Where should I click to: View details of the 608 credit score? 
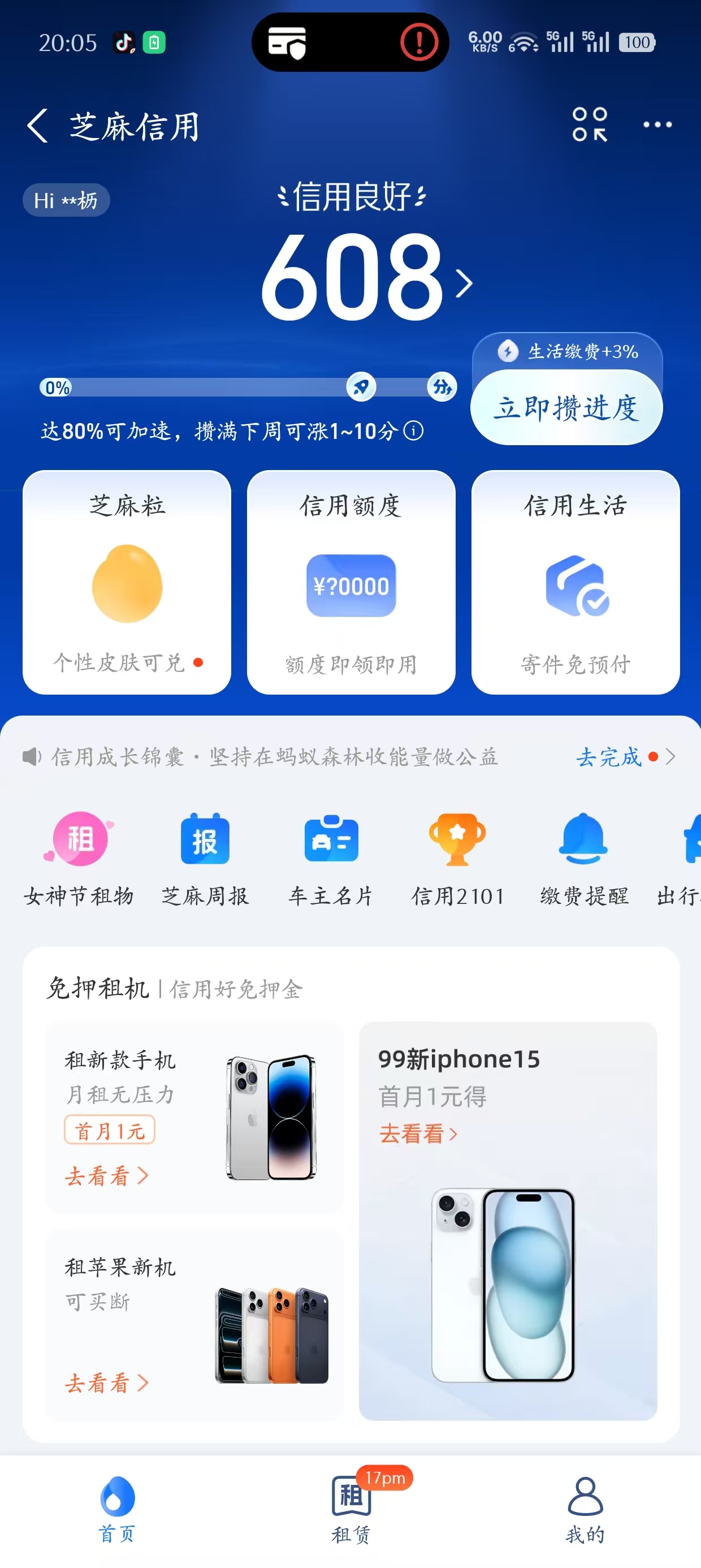click(x=365, y=278)
